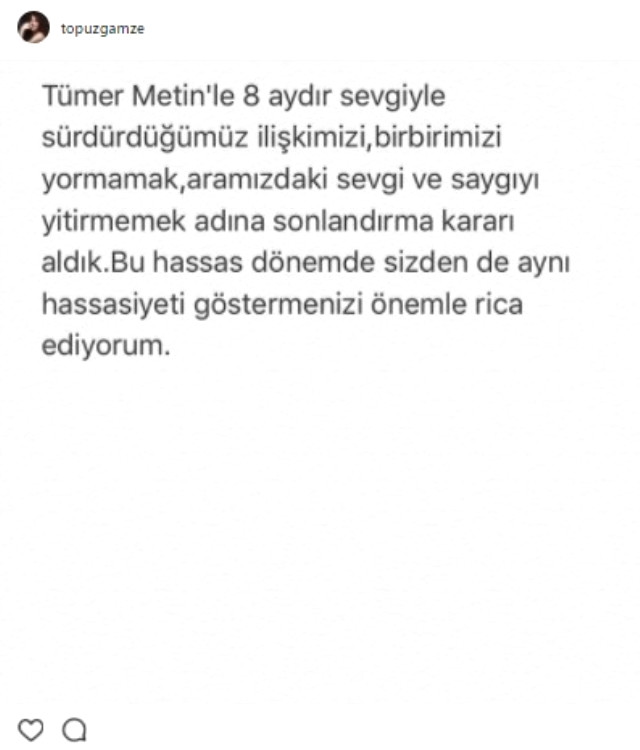This screenshot has width=640, height=750.
Task: Like the post by topuzgamze
Action: [31, 730]
